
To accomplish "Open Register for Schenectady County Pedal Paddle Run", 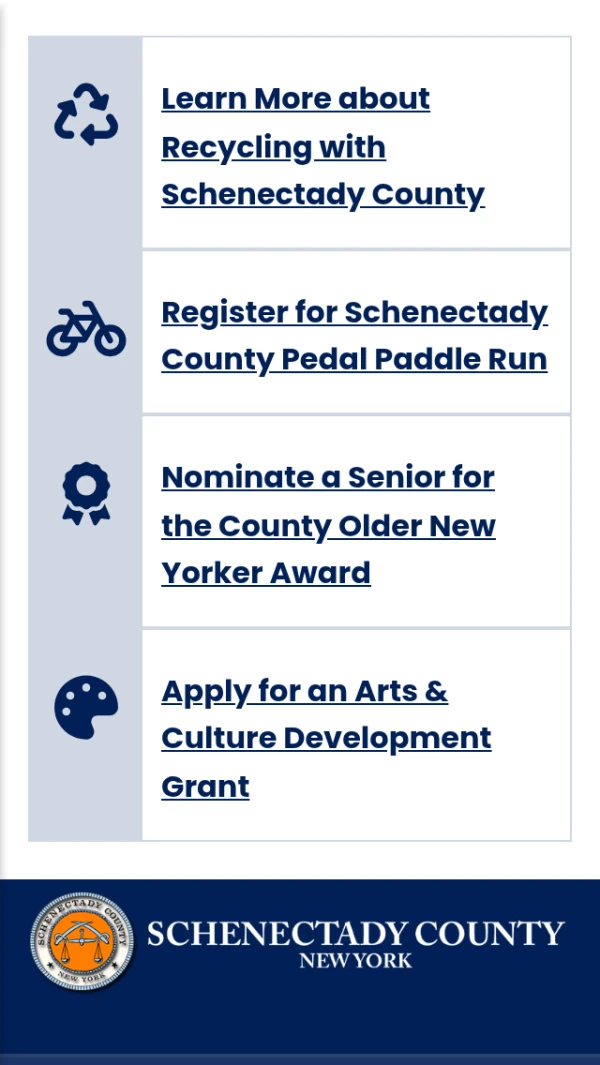I will pyautogui.click(x=354, y=335).
